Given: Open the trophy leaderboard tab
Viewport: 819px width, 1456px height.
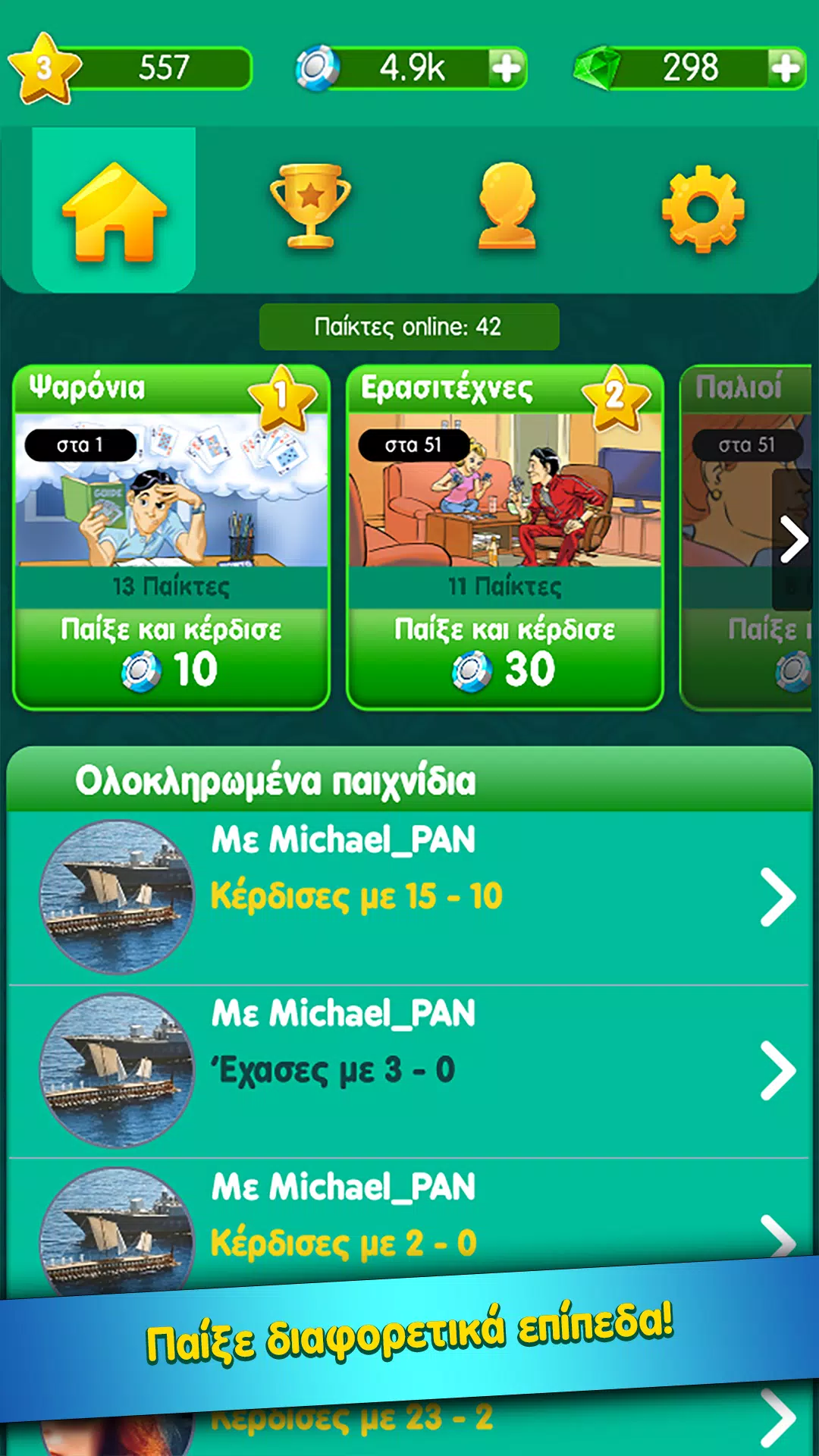Looking at the screenshot, I should click(310, 206).
